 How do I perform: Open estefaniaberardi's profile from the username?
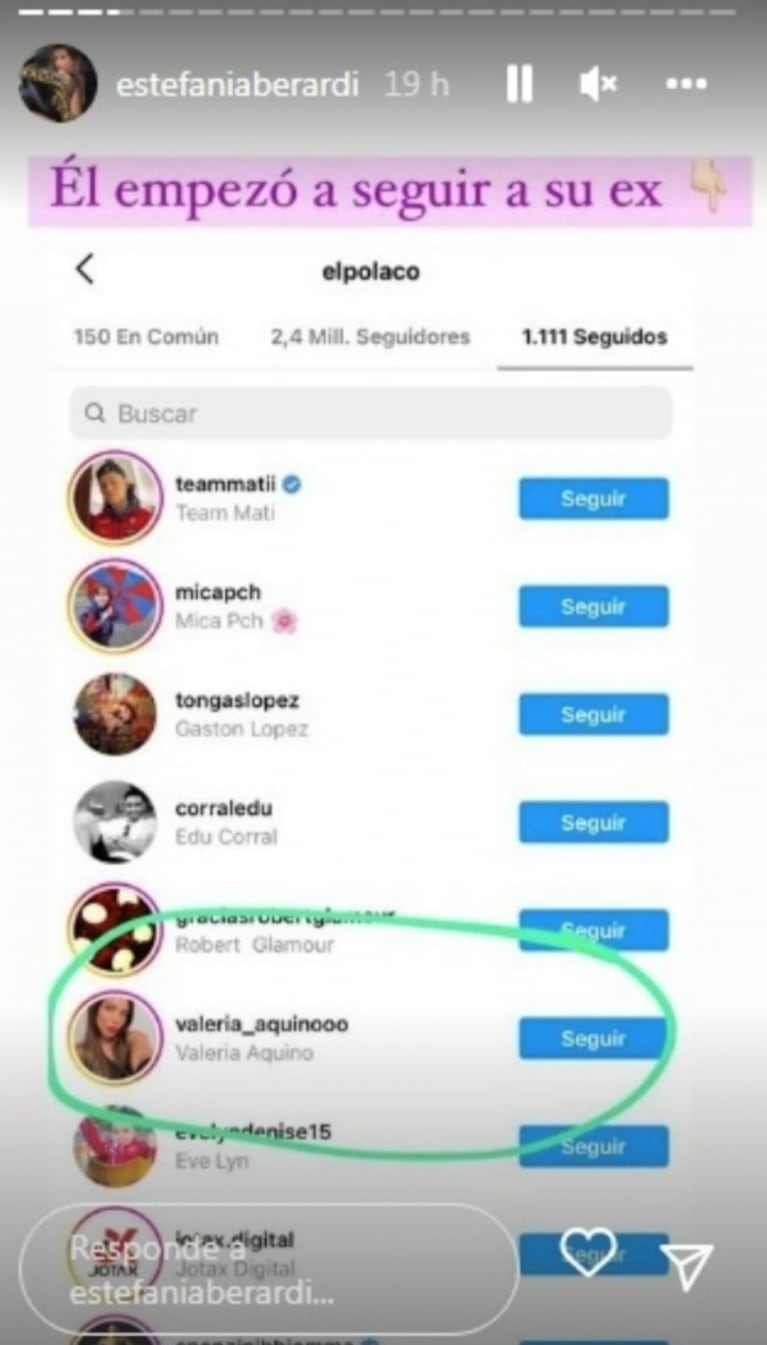coord(237,85)
